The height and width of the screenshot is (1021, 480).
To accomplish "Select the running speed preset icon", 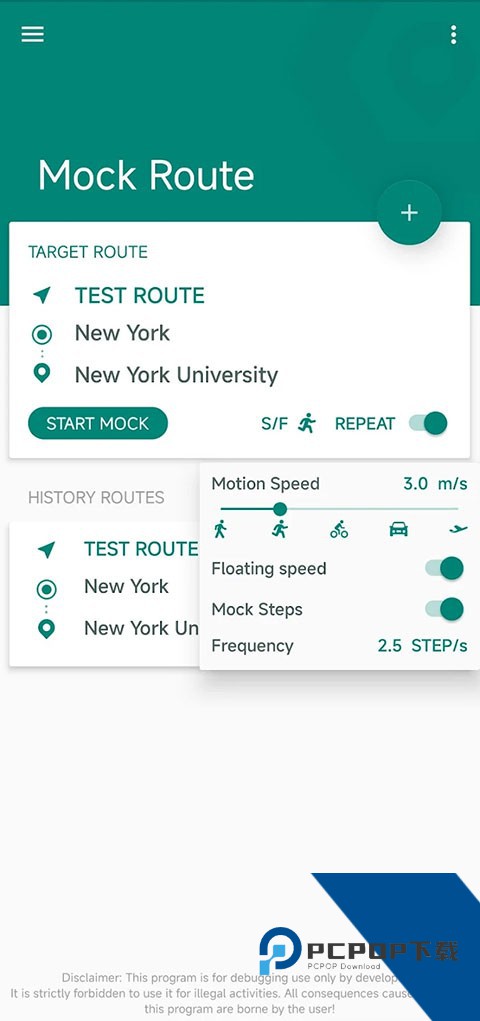I will tap(280, 529).
